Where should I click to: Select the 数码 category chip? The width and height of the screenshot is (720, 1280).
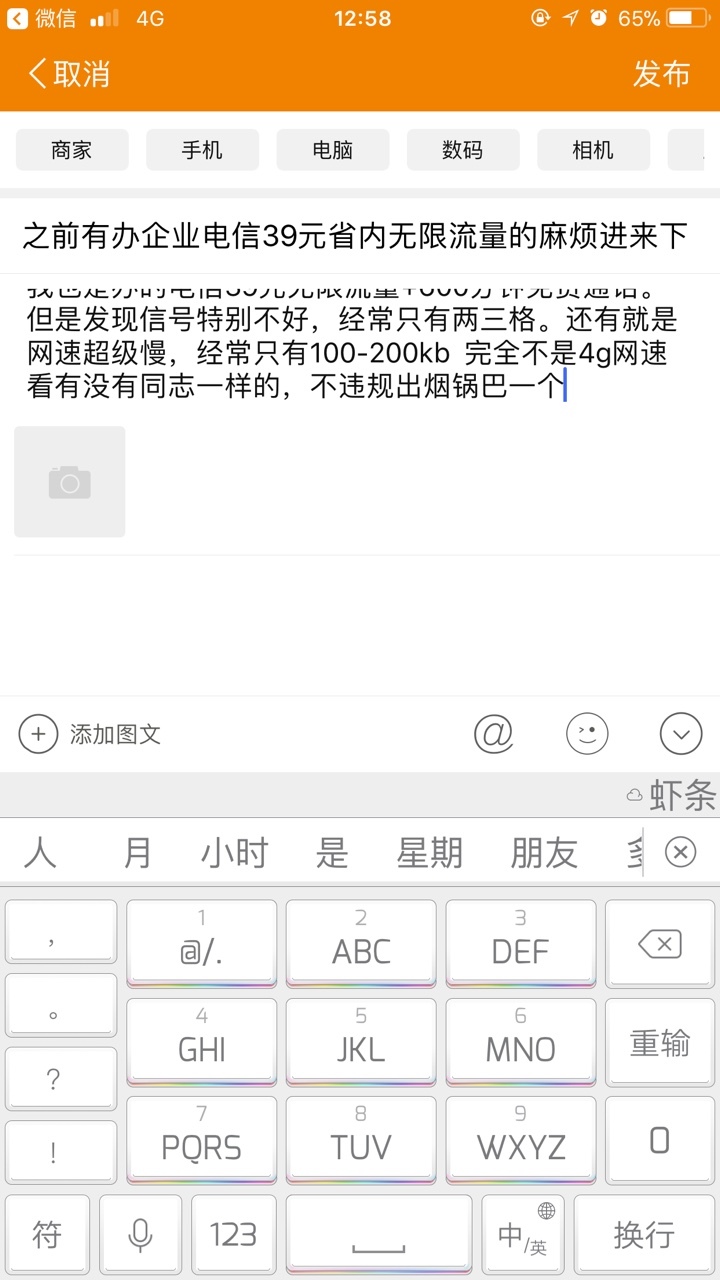pyautogui.click(x=463, y=150)
